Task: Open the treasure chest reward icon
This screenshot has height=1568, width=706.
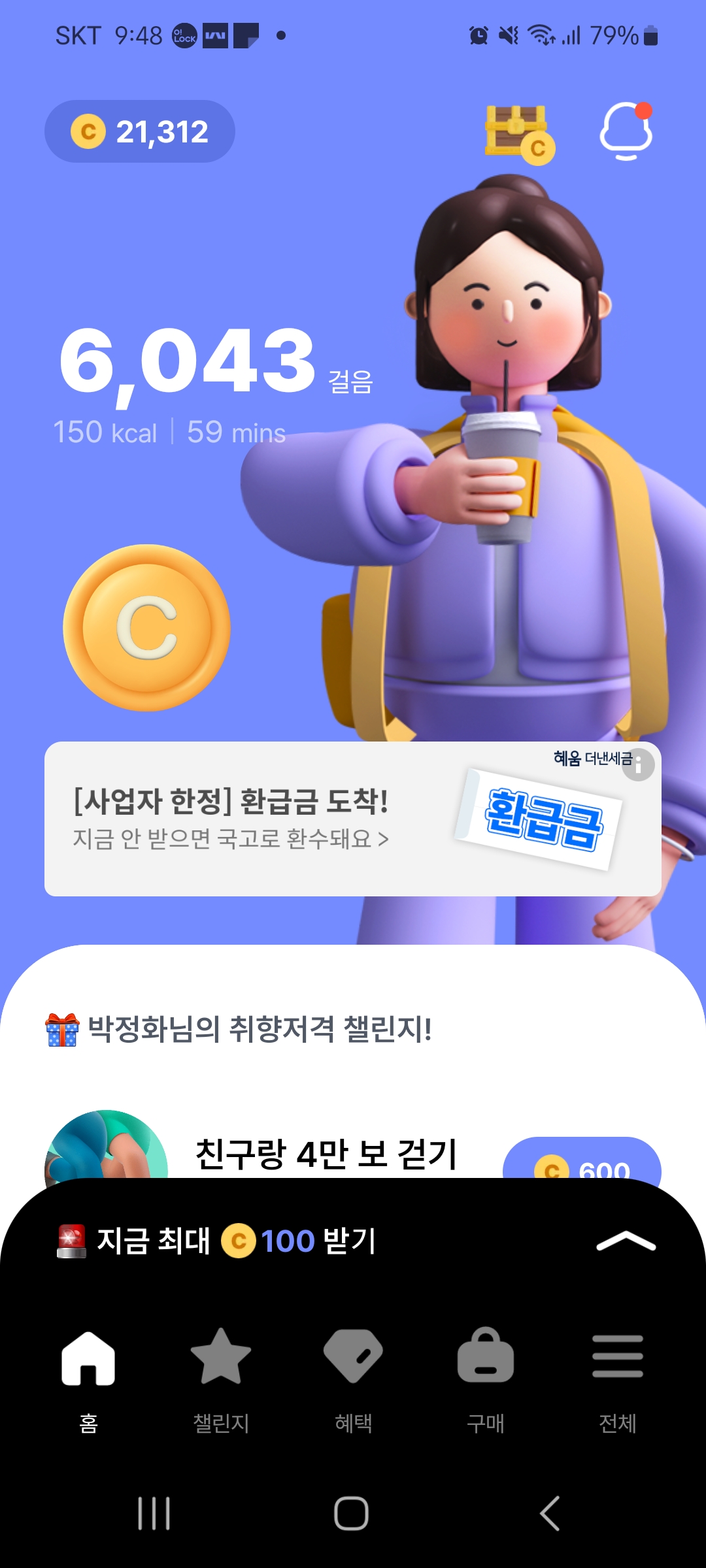Action: pyautogui.click(x=518, y=133)
